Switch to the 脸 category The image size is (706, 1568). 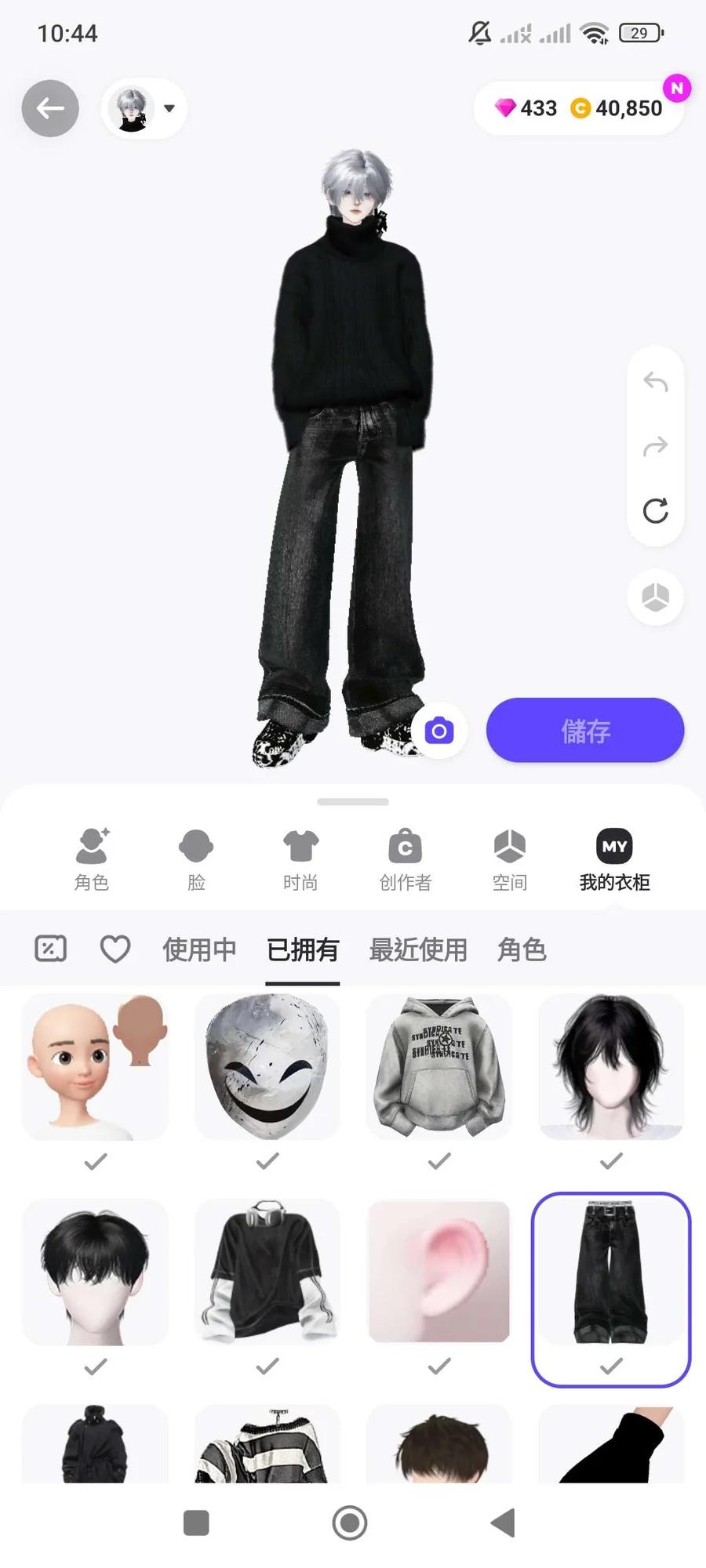tap(196, 859)
